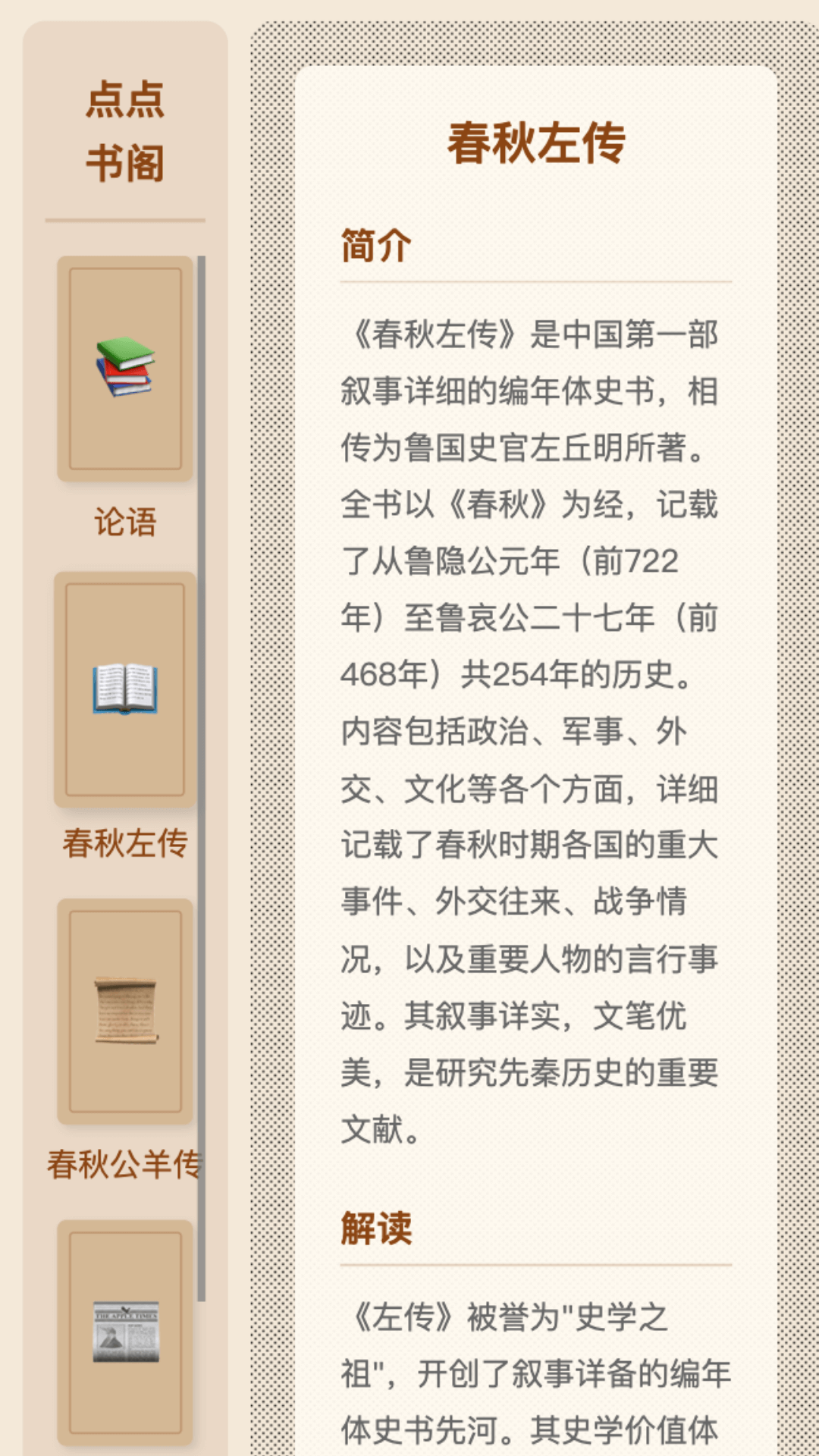This screenshot has height=1456, width=819.
Task: Select the 简介 section heading
Action: click(x=375, y=246)
